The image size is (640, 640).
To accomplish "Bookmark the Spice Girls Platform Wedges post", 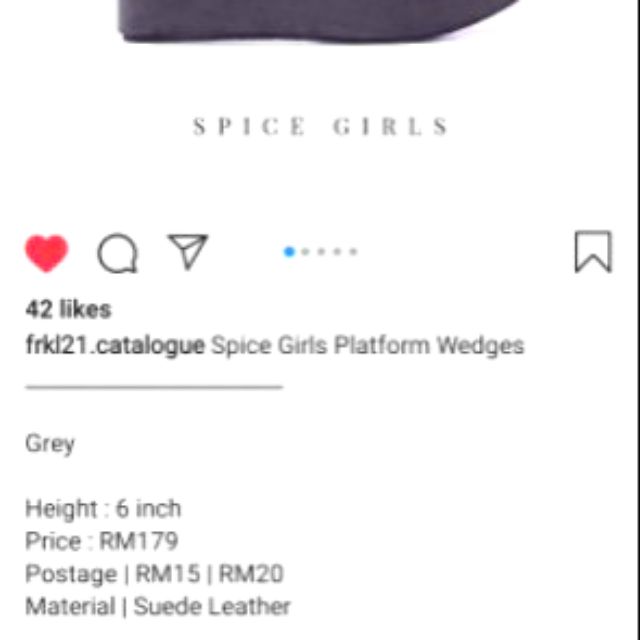I will (592, 252).
